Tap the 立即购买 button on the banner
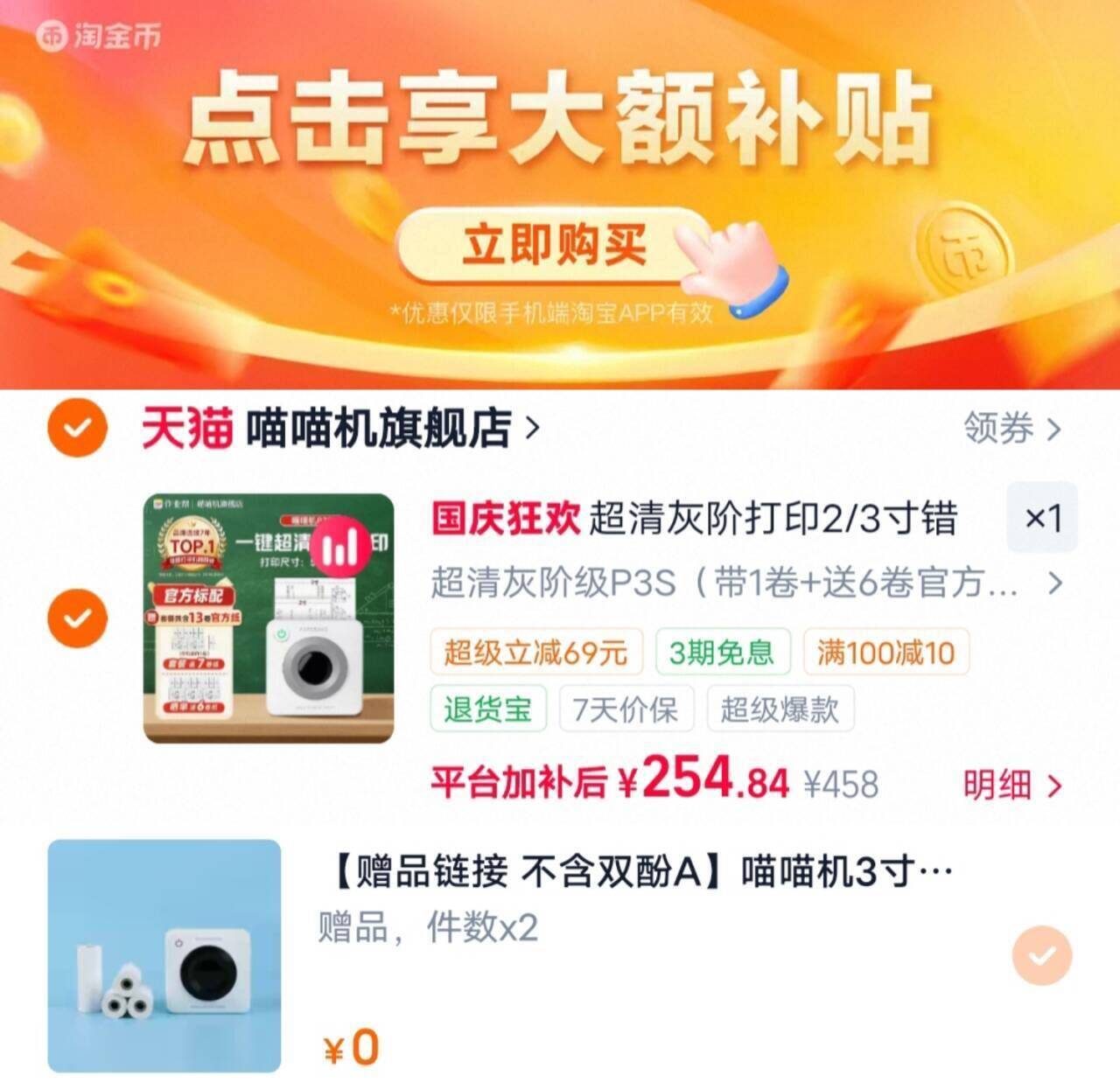The width and height of the screenshot is (1120, 1090). [x=556, y=246]
